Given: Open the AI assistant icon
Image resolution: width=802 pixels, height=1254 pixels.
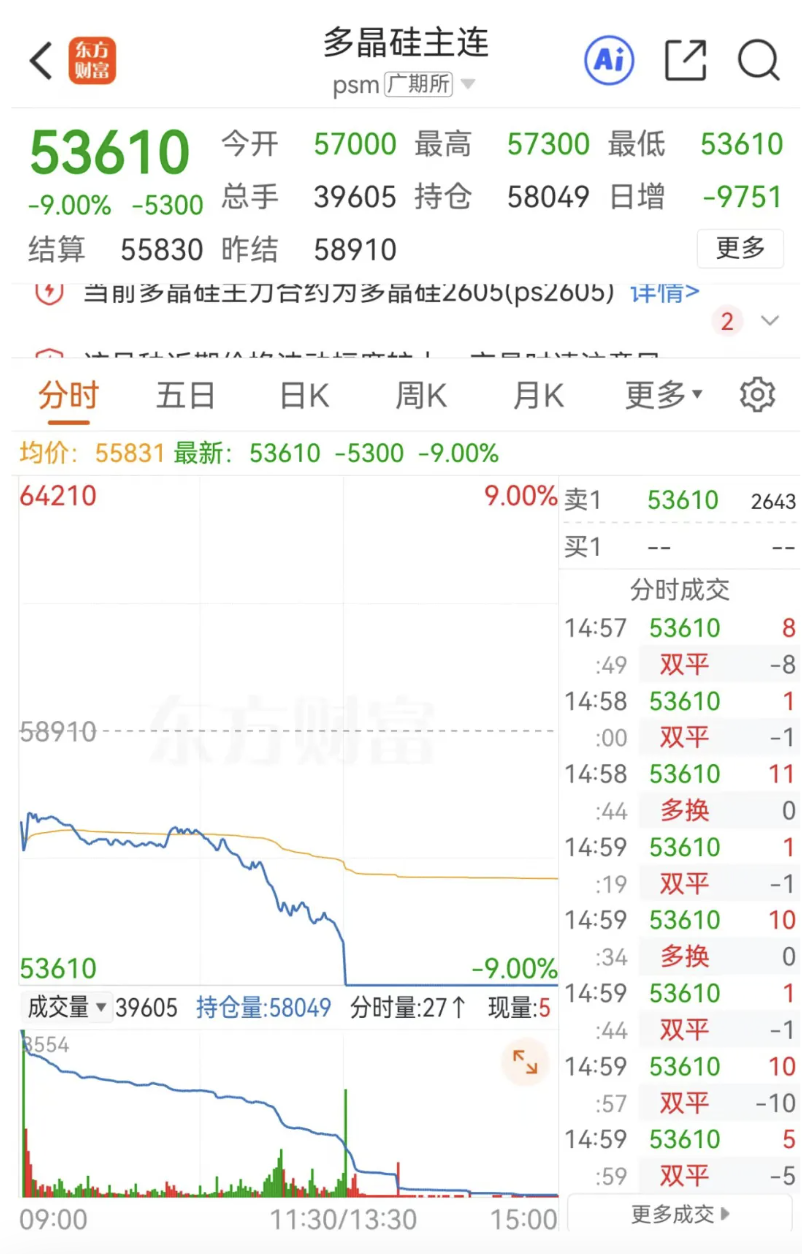Looking at the screenshot, I should point(609,61).
